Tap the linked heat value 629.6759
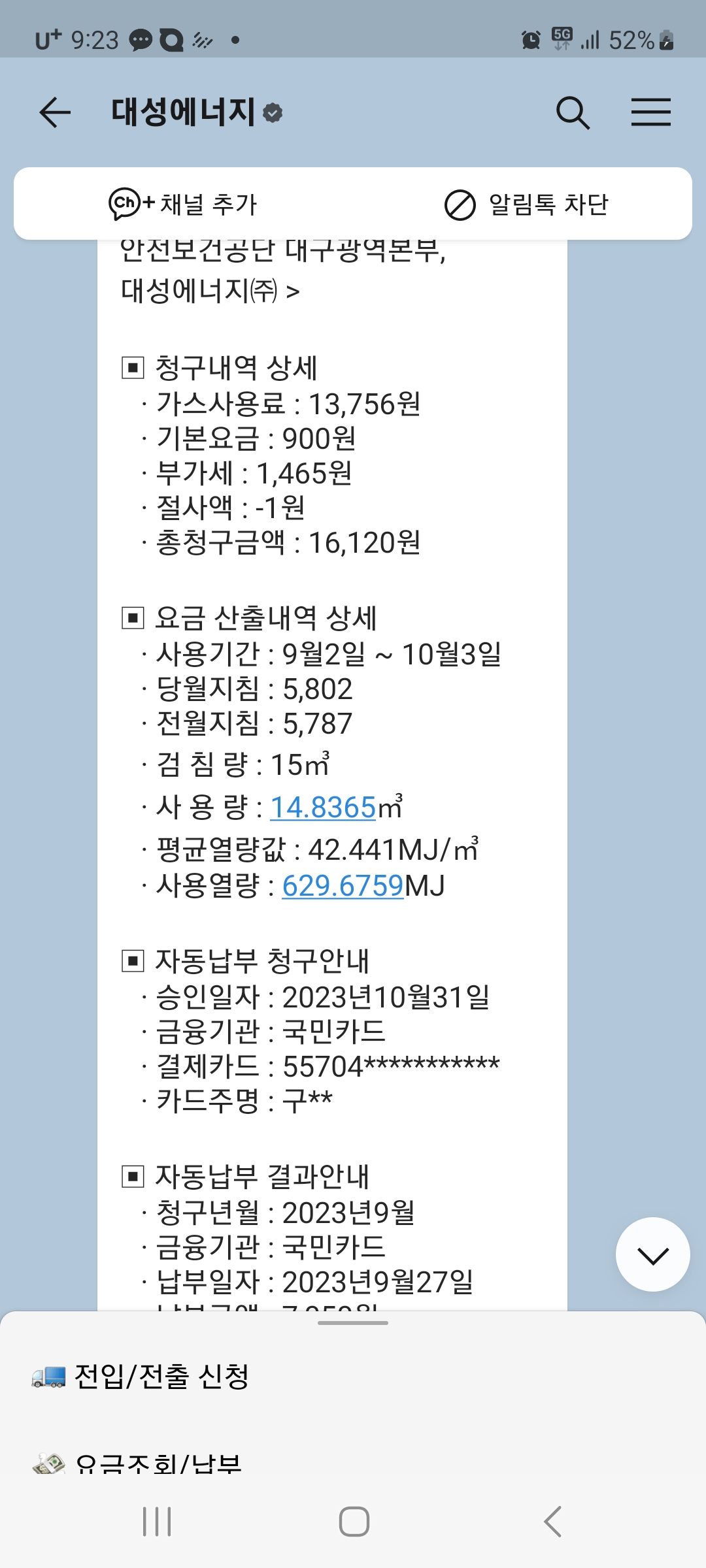706x1568 pixels. point(343,886)
